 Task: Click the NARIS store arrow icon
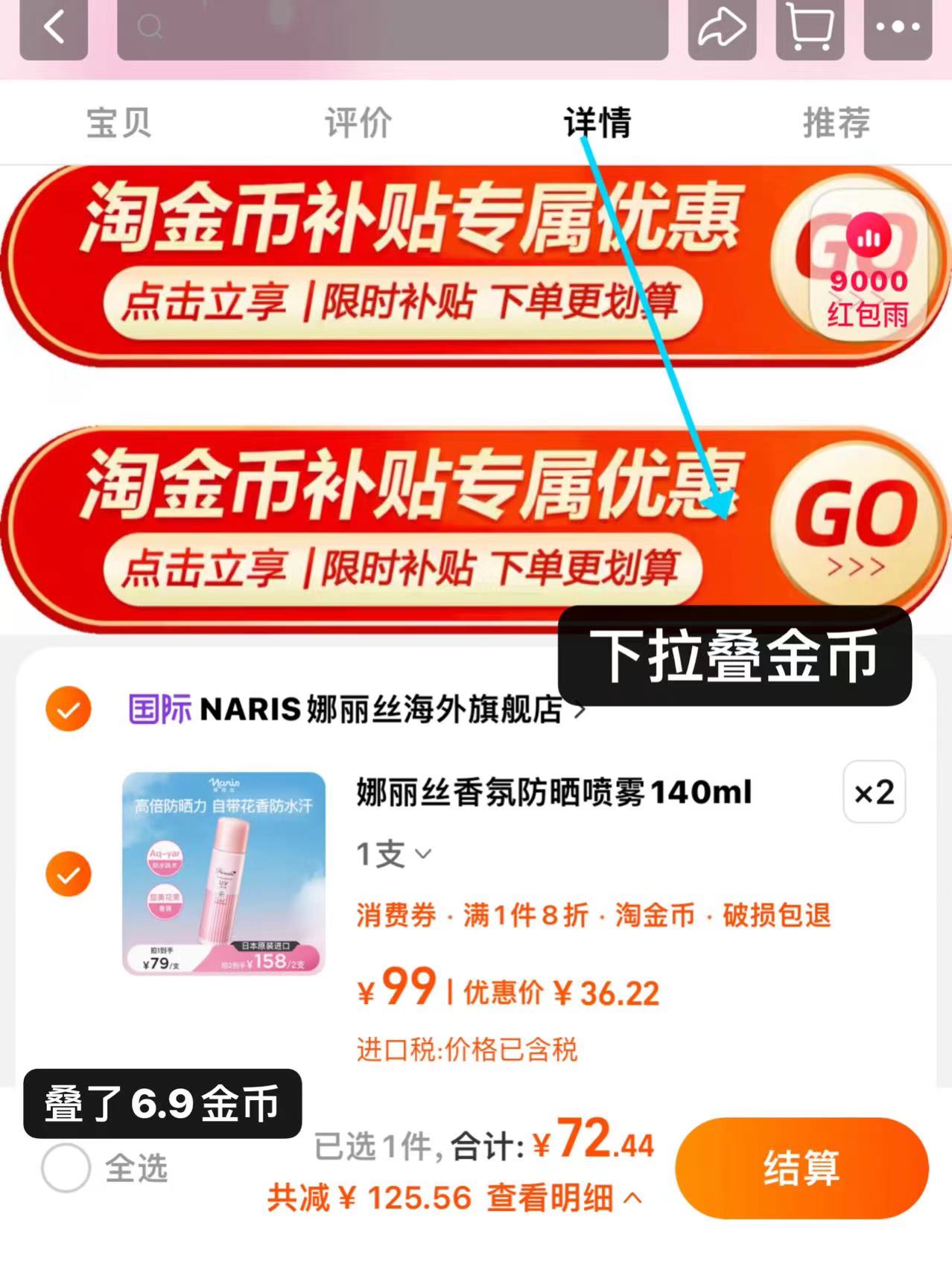point(579,711)
